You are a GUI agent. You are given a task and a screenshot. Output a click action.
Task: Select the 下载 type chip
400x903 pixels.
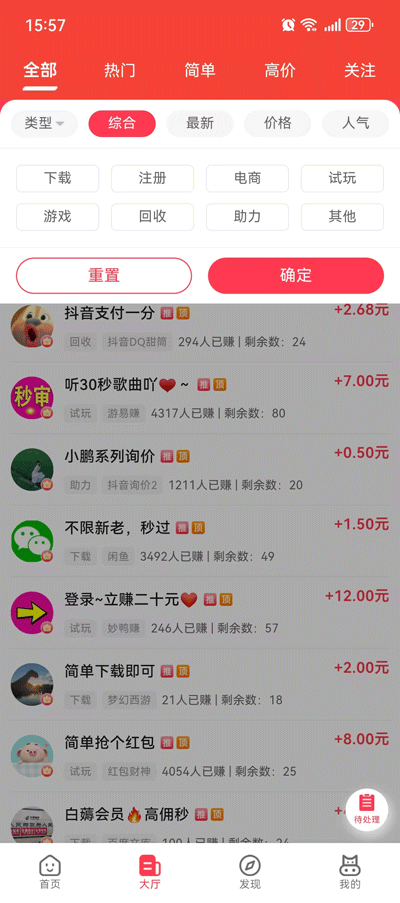(58, 179)
